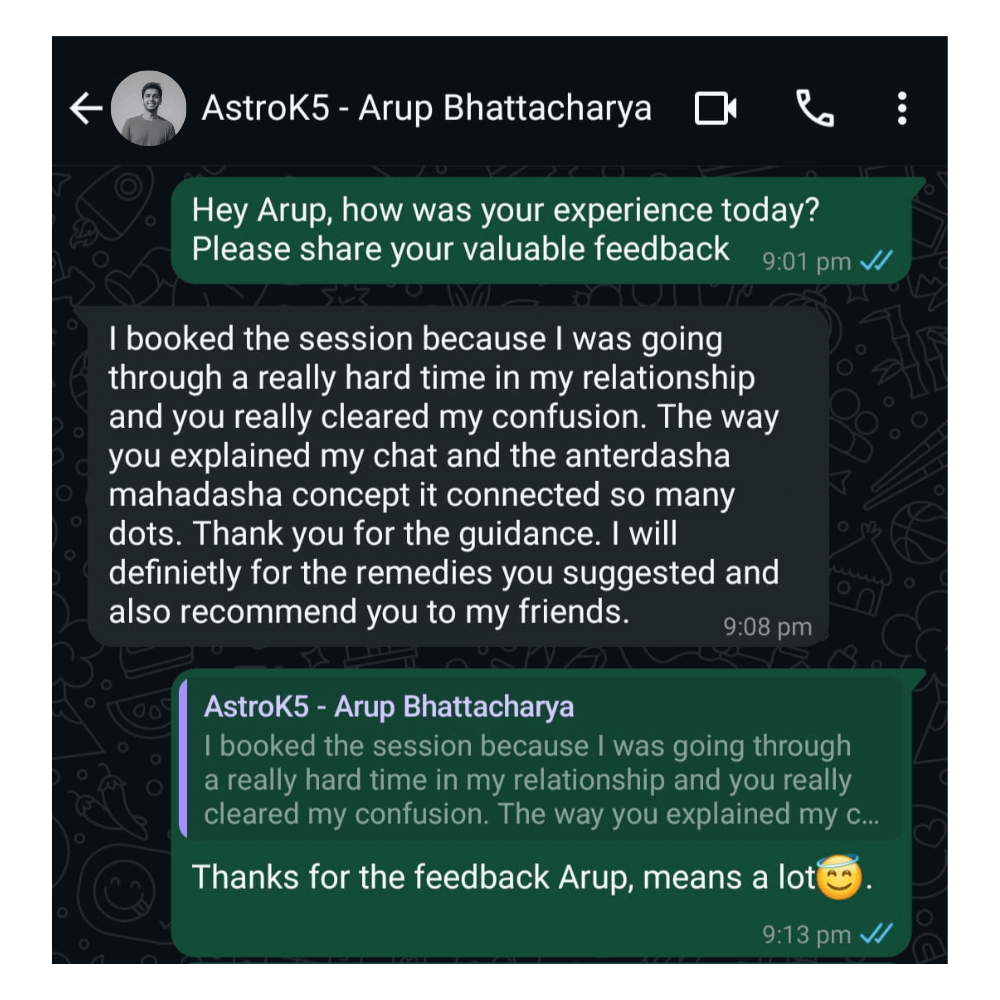Start a video call with Arup

pyautogui.click(x=716, y=108)
